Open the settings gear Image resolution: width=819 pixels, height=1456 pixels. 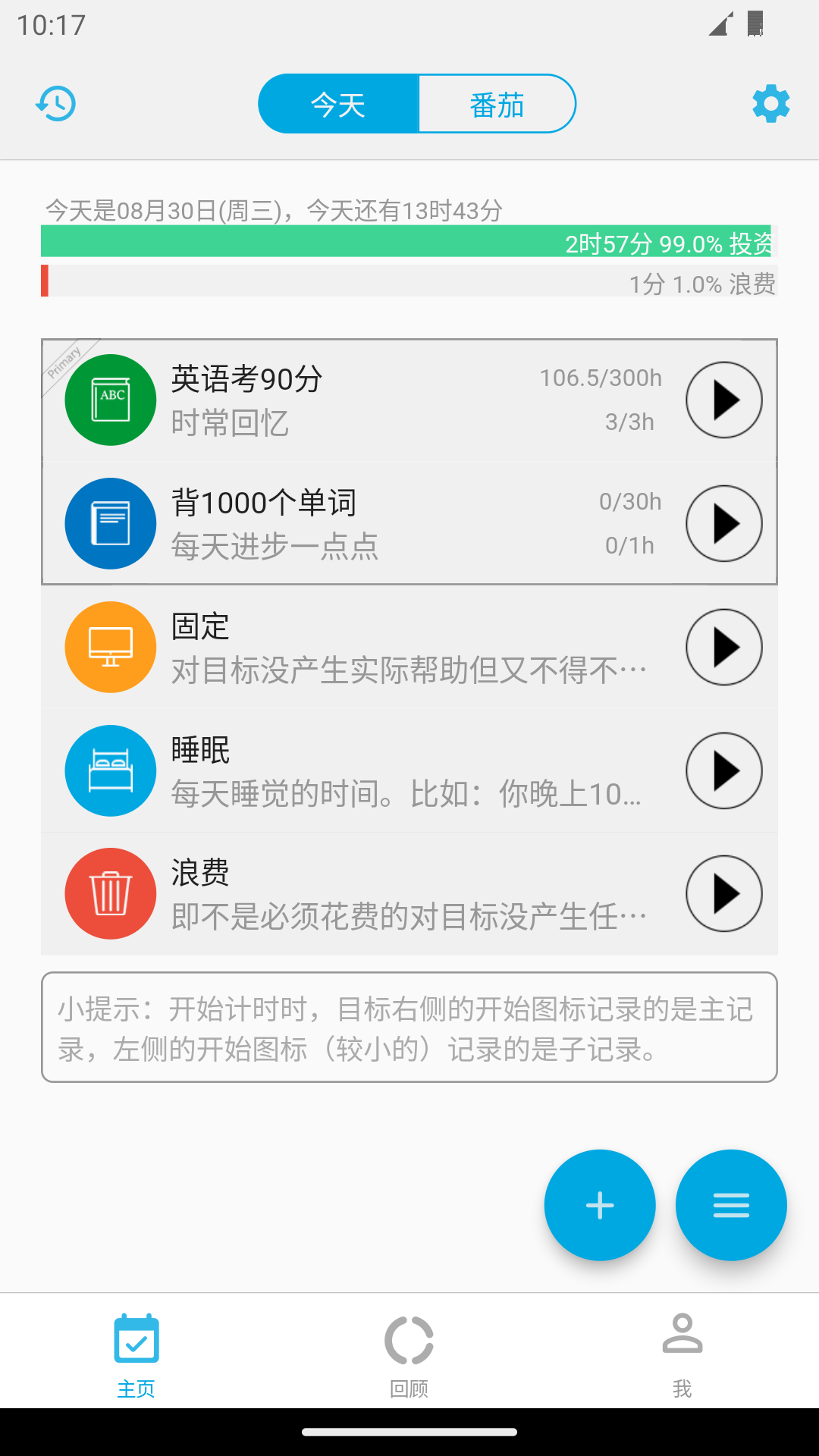(x=770, y=103)
